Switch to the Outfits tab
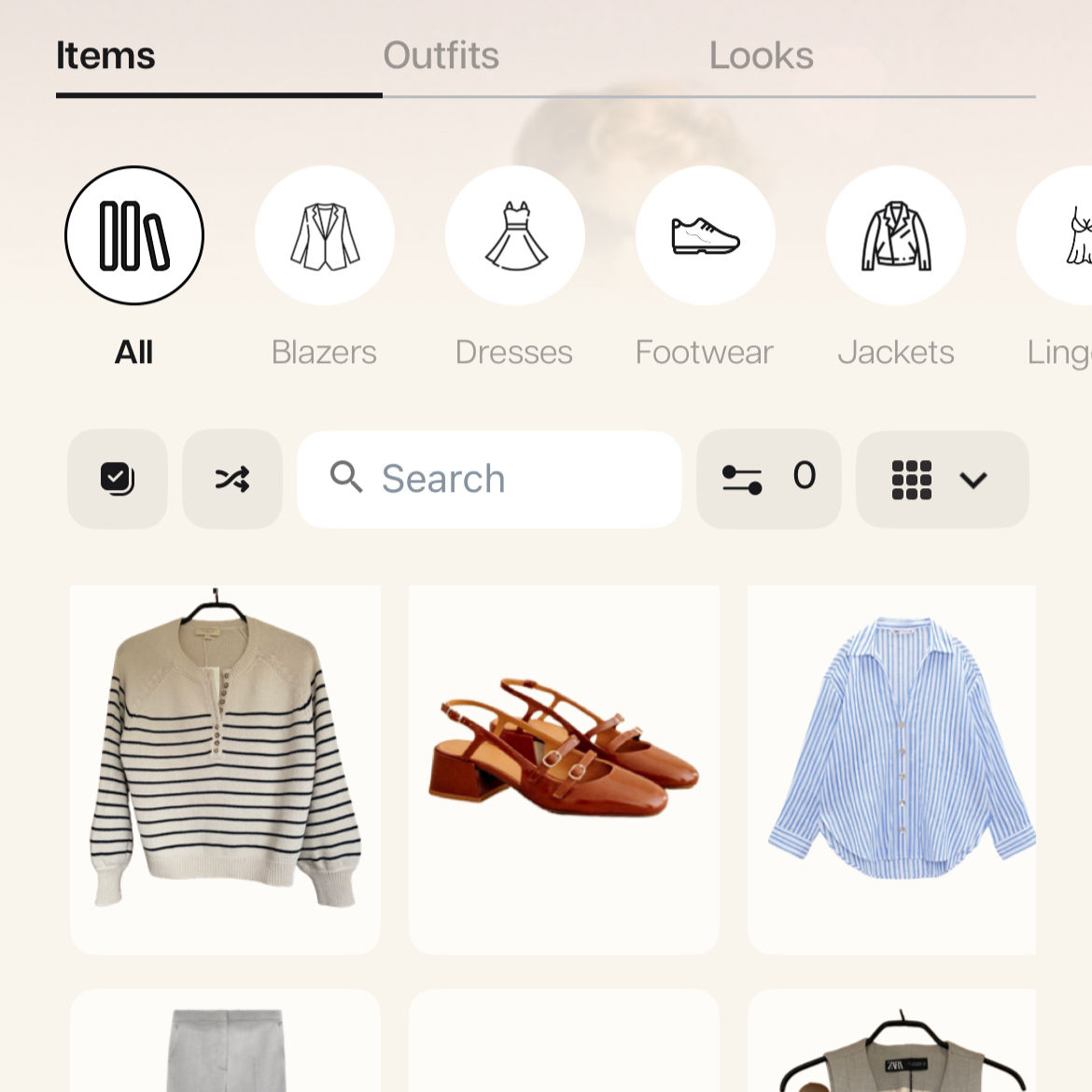1092x1092 pixels. click(x=441, y=56)
